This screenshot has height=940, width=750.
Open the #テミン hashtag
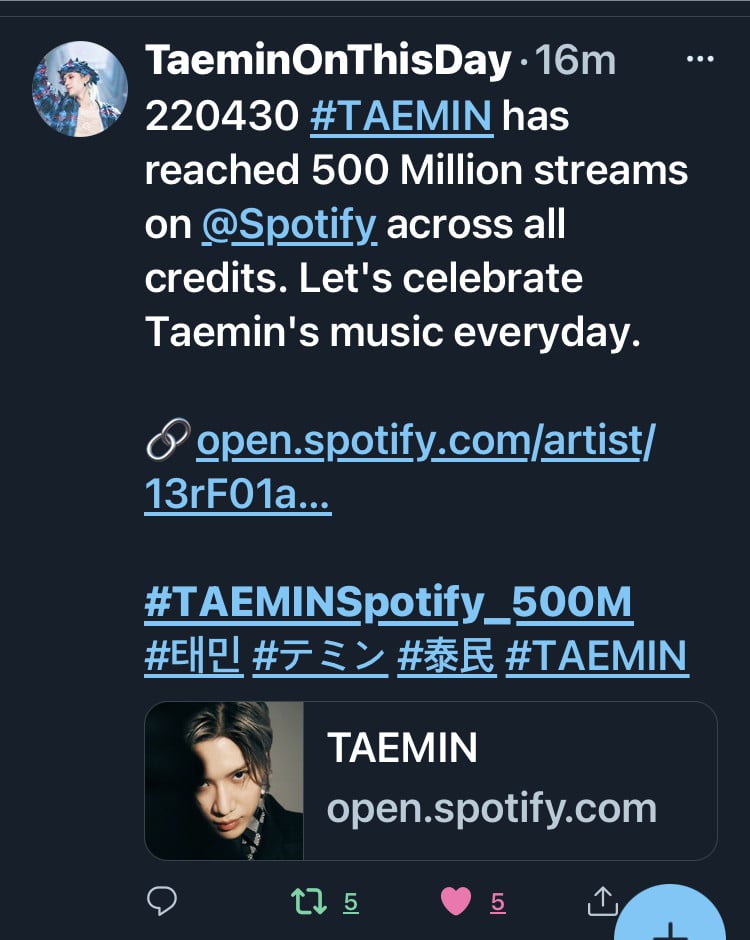(320, 657)
